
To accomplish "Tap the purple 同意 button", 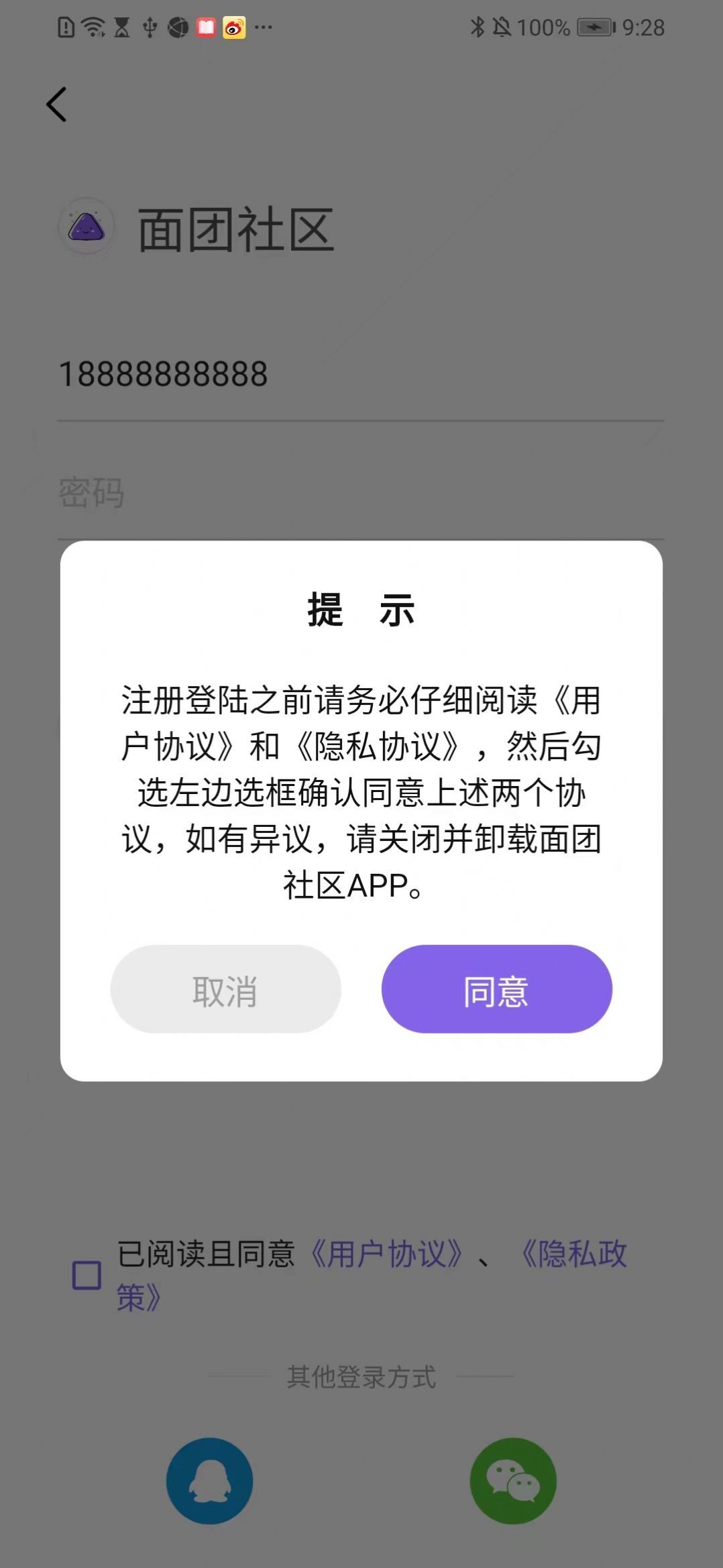I will 498,989.
